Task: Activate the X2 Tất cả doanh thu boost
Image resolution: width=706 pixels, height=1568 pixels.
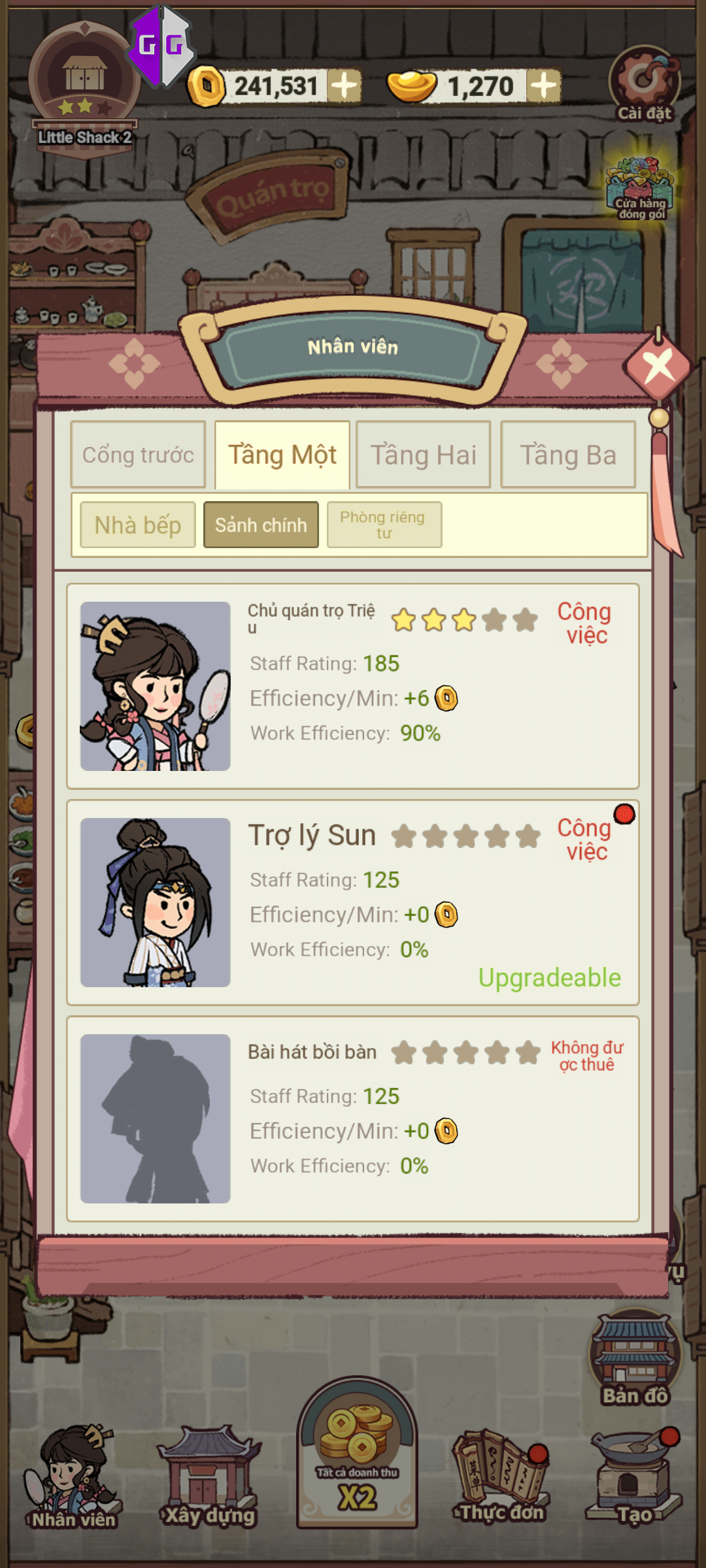Action: coord(357,1454)
